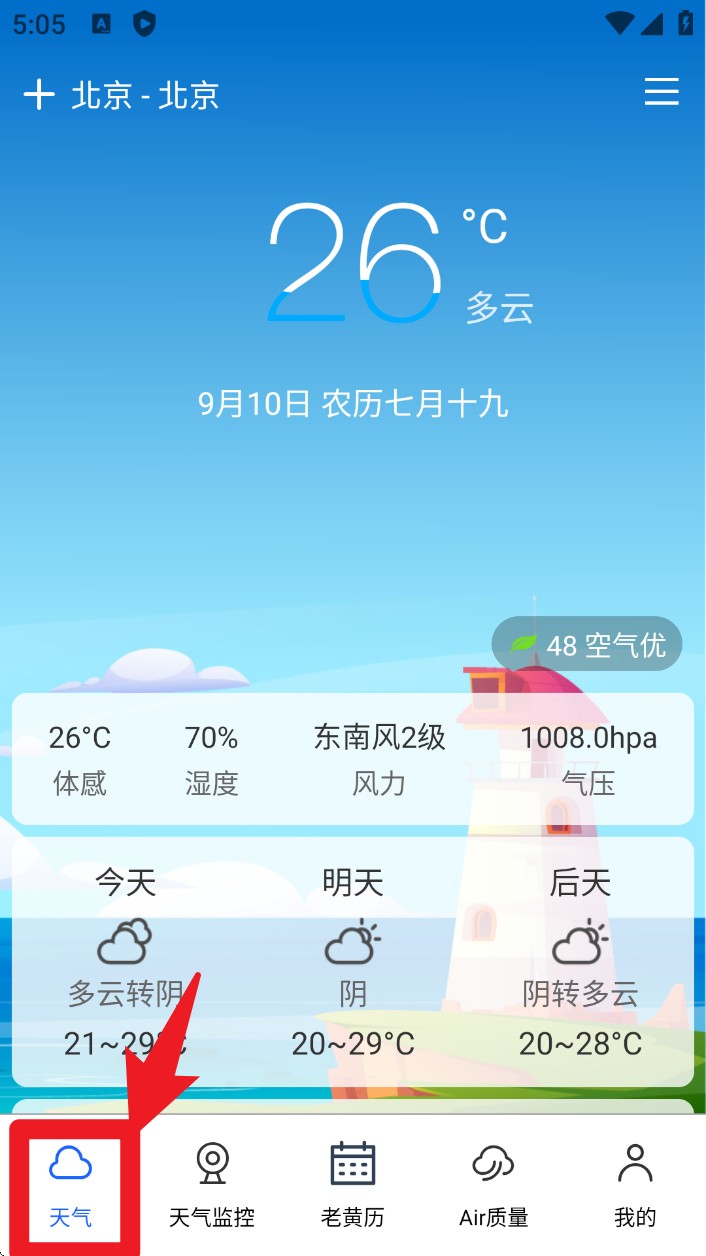Add a new city with plus icon

click(39, 95)
